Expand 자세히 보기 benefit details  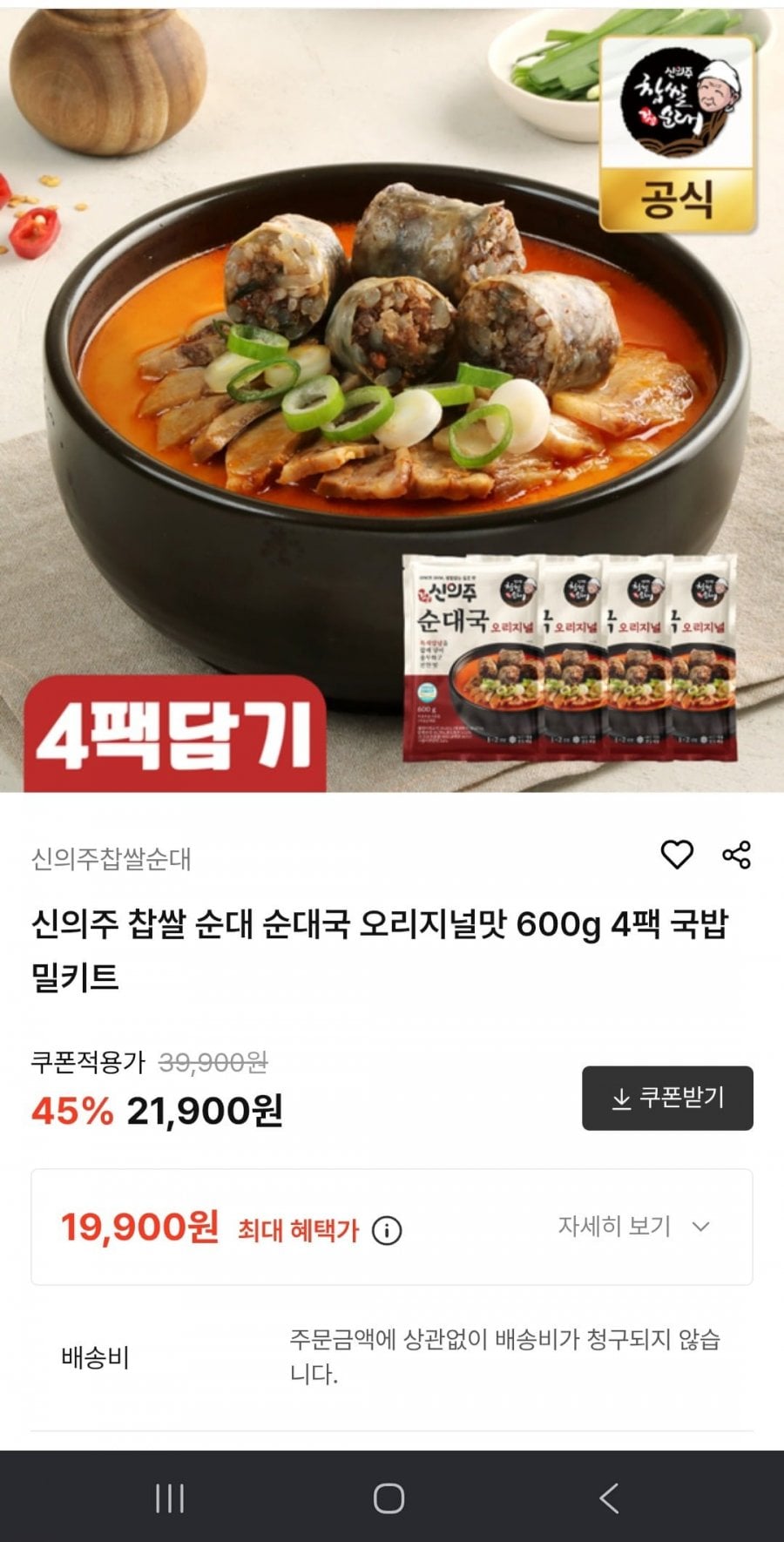pos(634,1227)
